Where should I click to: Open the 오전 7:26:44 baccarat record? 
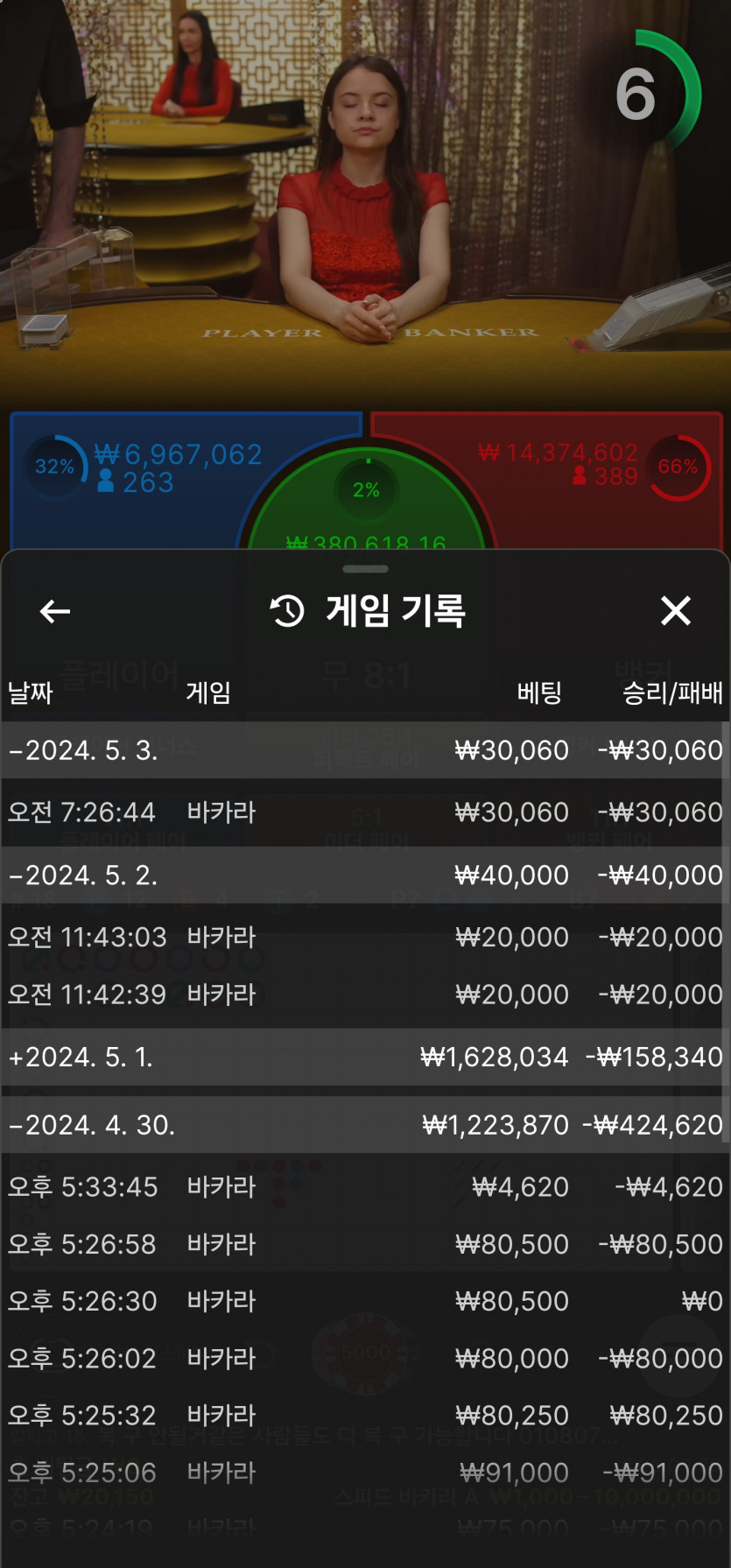pos(365,812)
